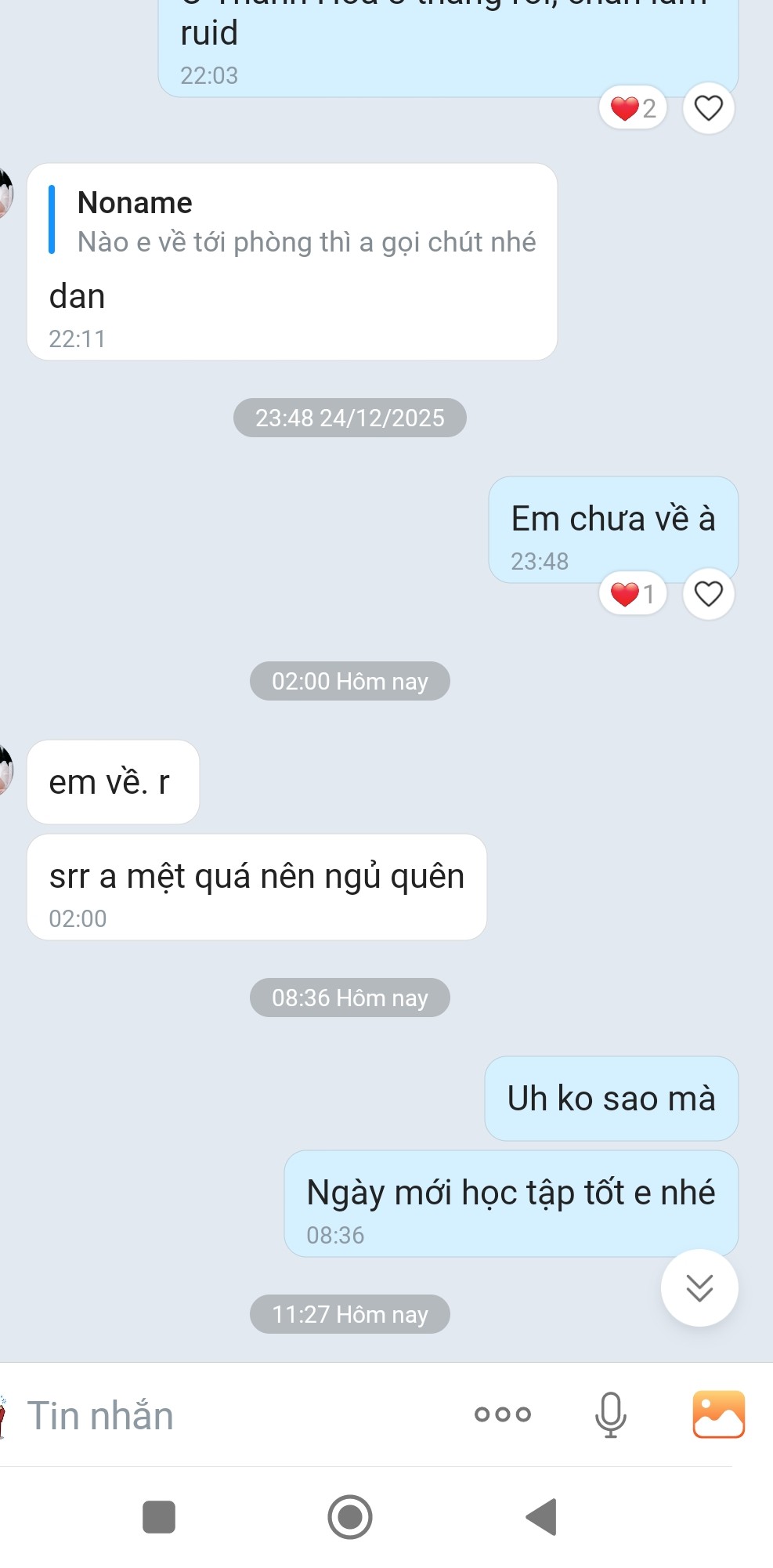Tap the Tin nhắn message input field

(x=235, y=1415)
